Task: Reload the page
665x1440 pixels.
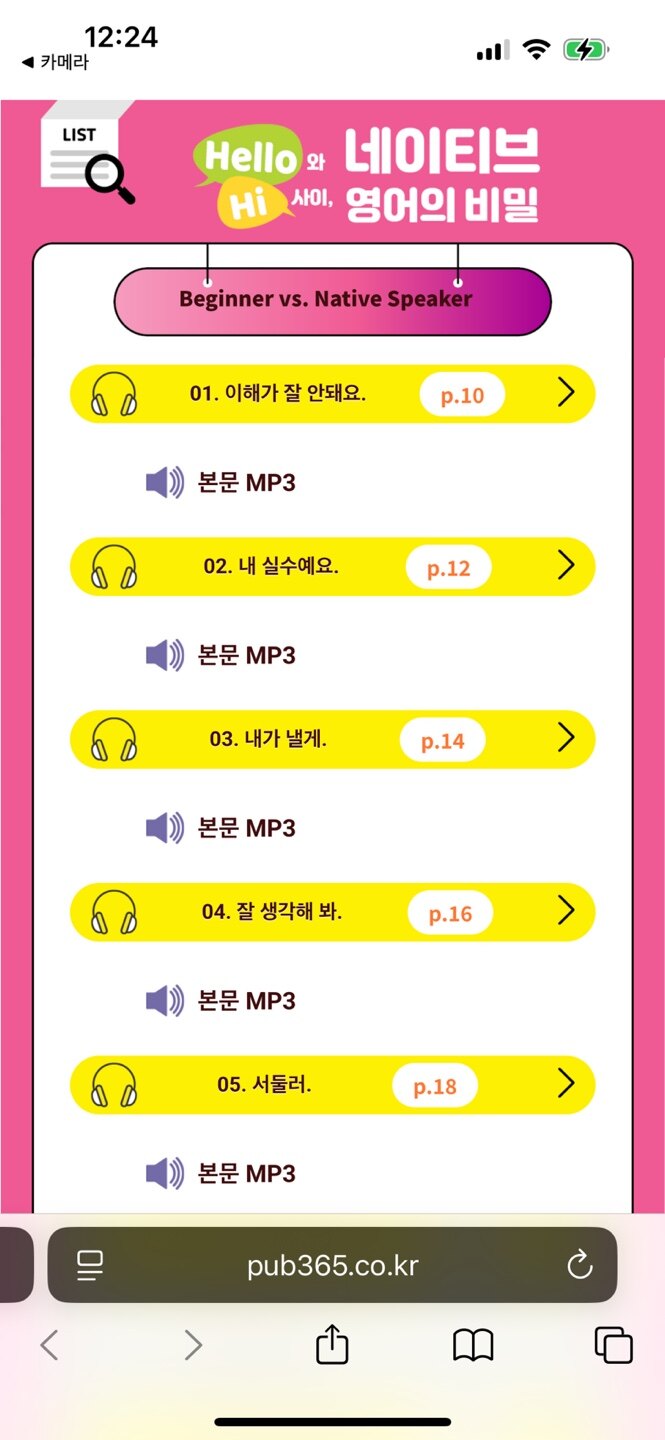Action: pyautogui.click(x=580, y=1266)
